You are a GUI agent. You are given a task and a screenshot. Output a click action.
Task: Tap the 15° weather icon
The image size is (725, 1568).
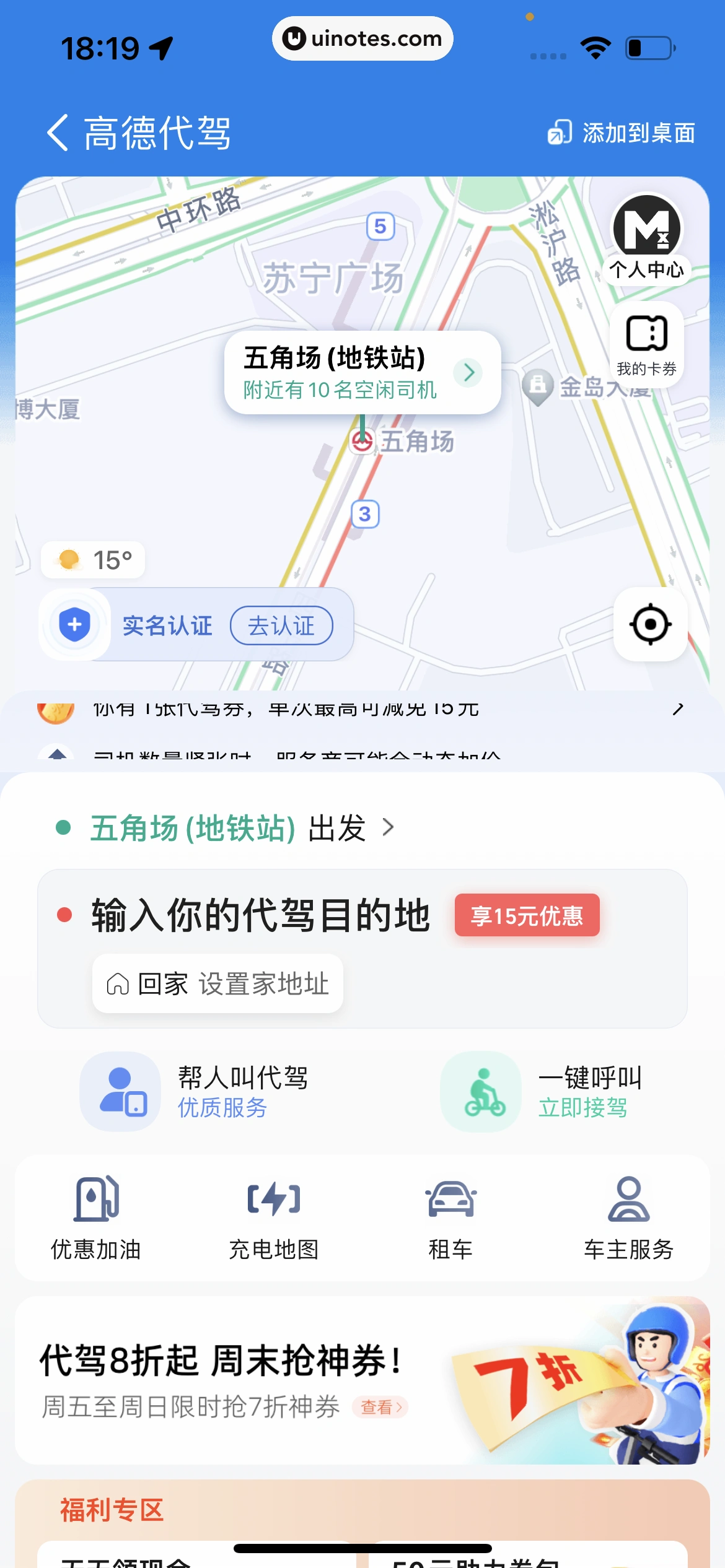click(69, 559)
